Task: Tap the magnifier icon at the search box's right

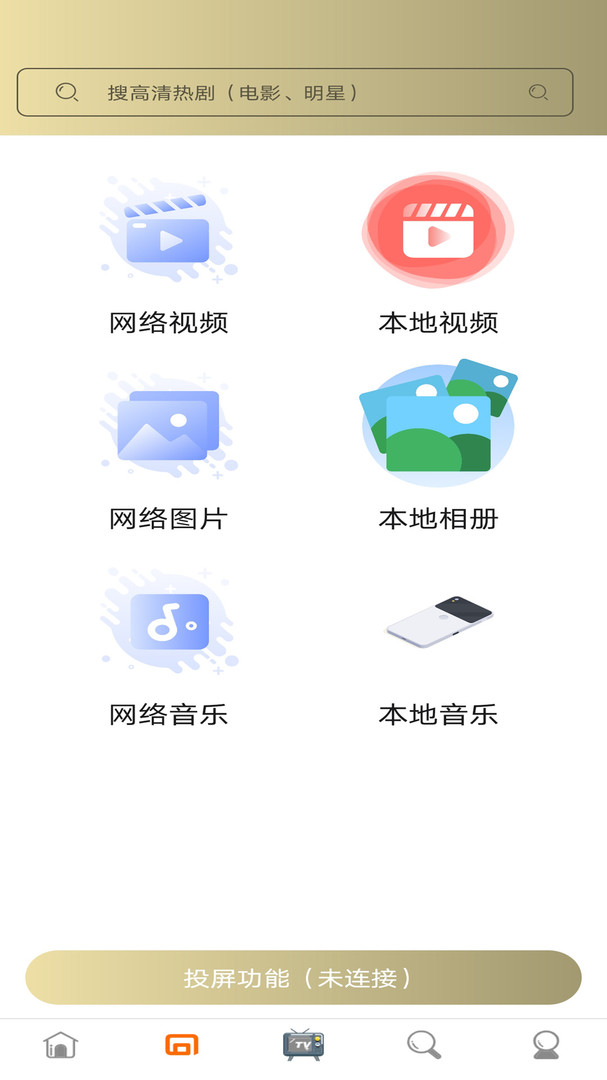Action: [x=538, y=92]
